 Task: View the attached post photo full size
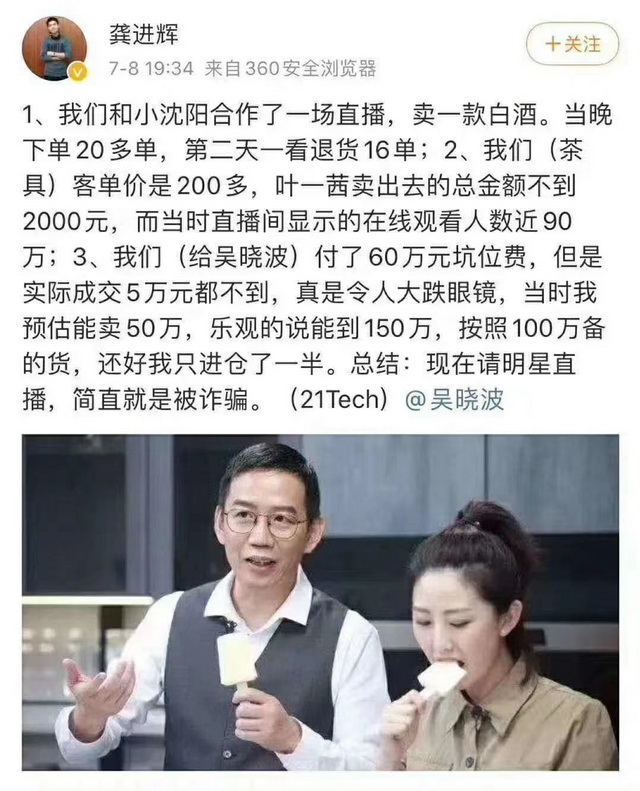320,602
